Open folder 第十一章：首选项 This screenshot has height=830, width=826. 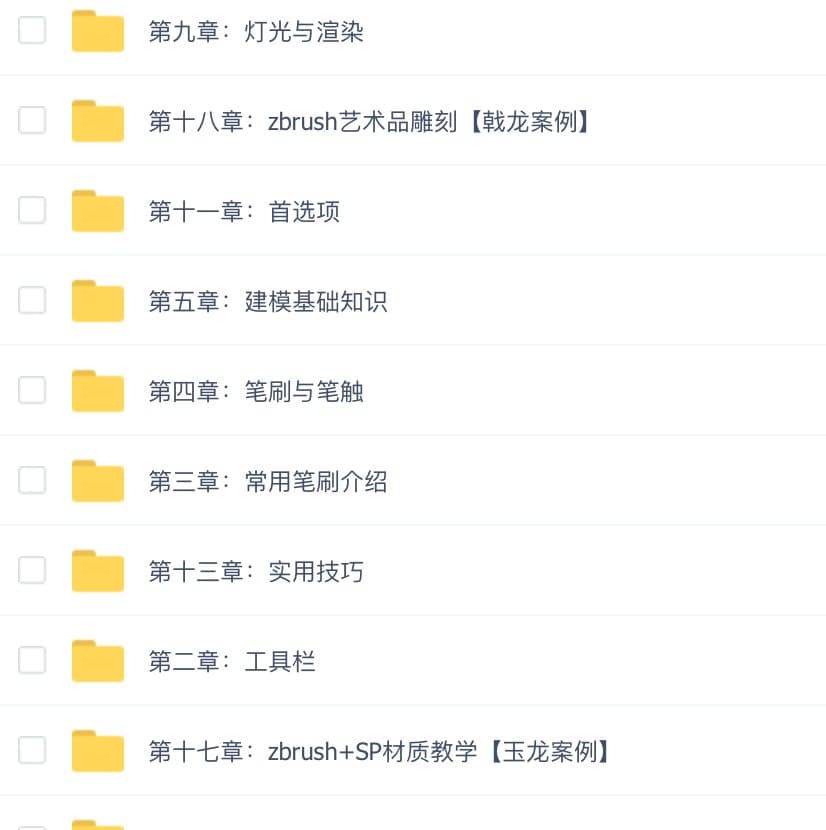pyautogui.click(x=244, y=212)
